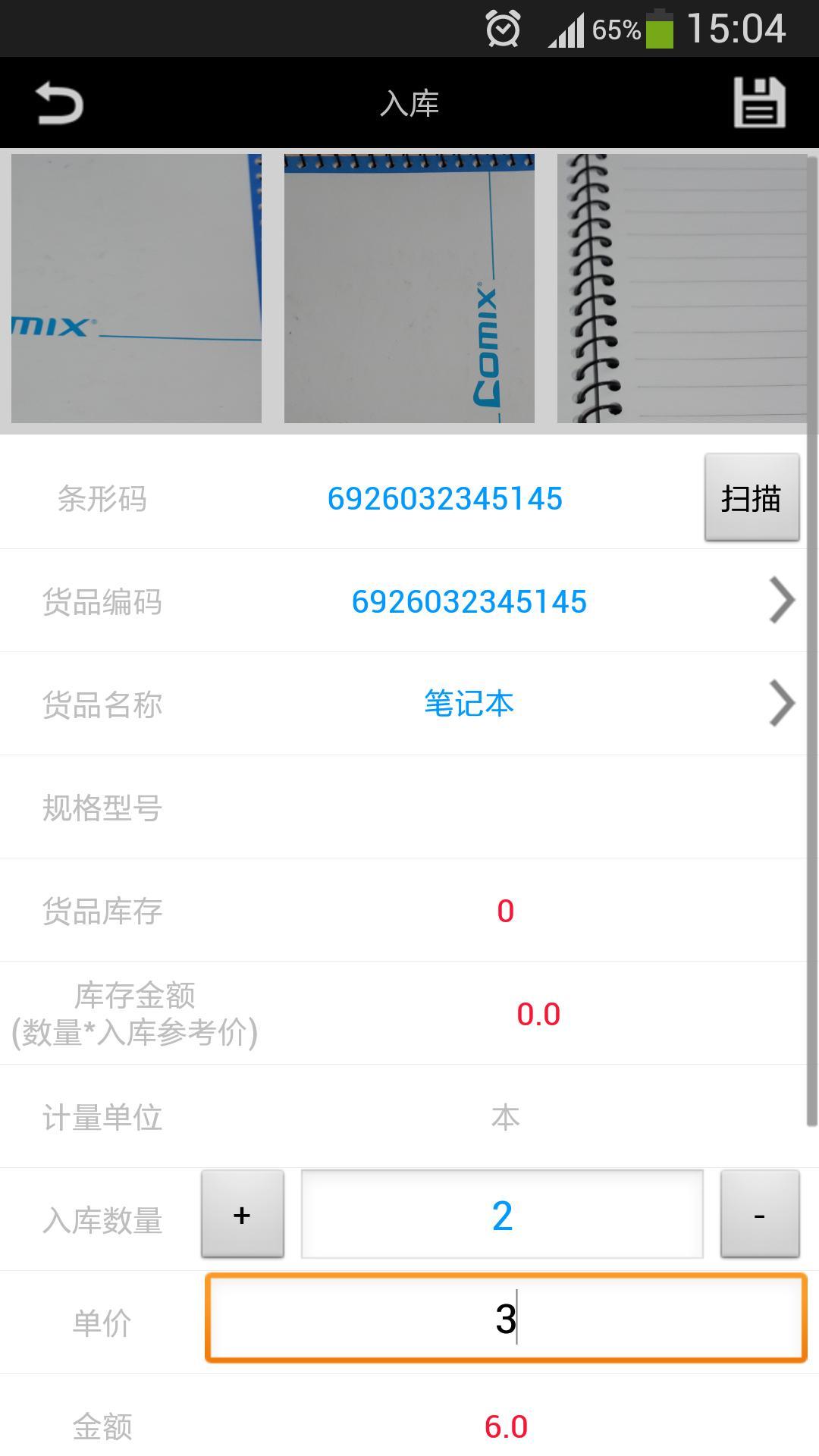This screenshot has height=1456, width=819.
Task: Open the spiral binding photo
Action: (x=681, y=288)
